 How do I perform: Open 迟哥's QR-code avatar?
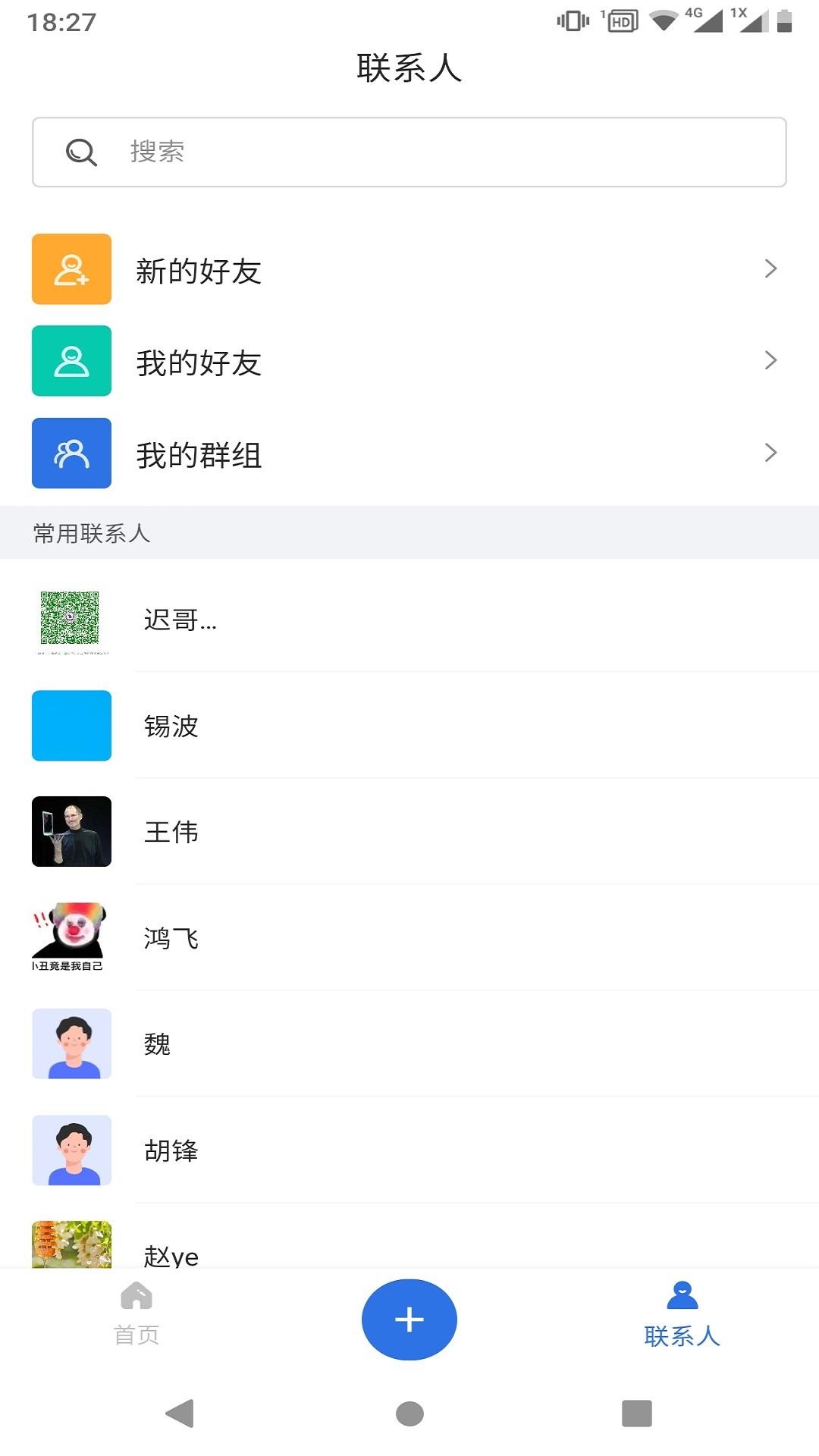pyautogui.click(x=71, y=620)
